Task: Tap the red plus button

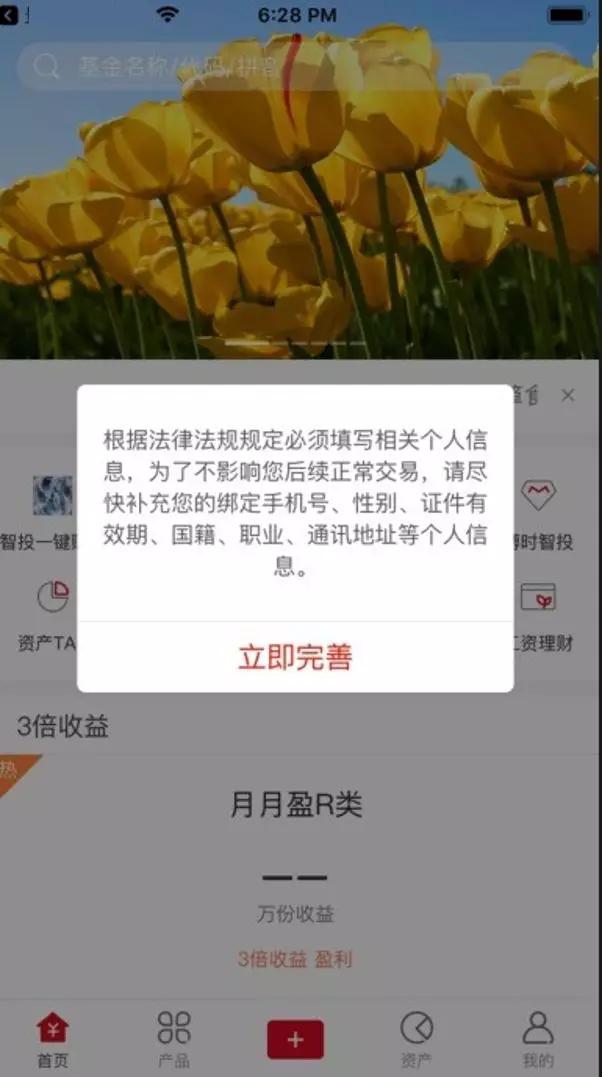Action: tap(296, 1039)
